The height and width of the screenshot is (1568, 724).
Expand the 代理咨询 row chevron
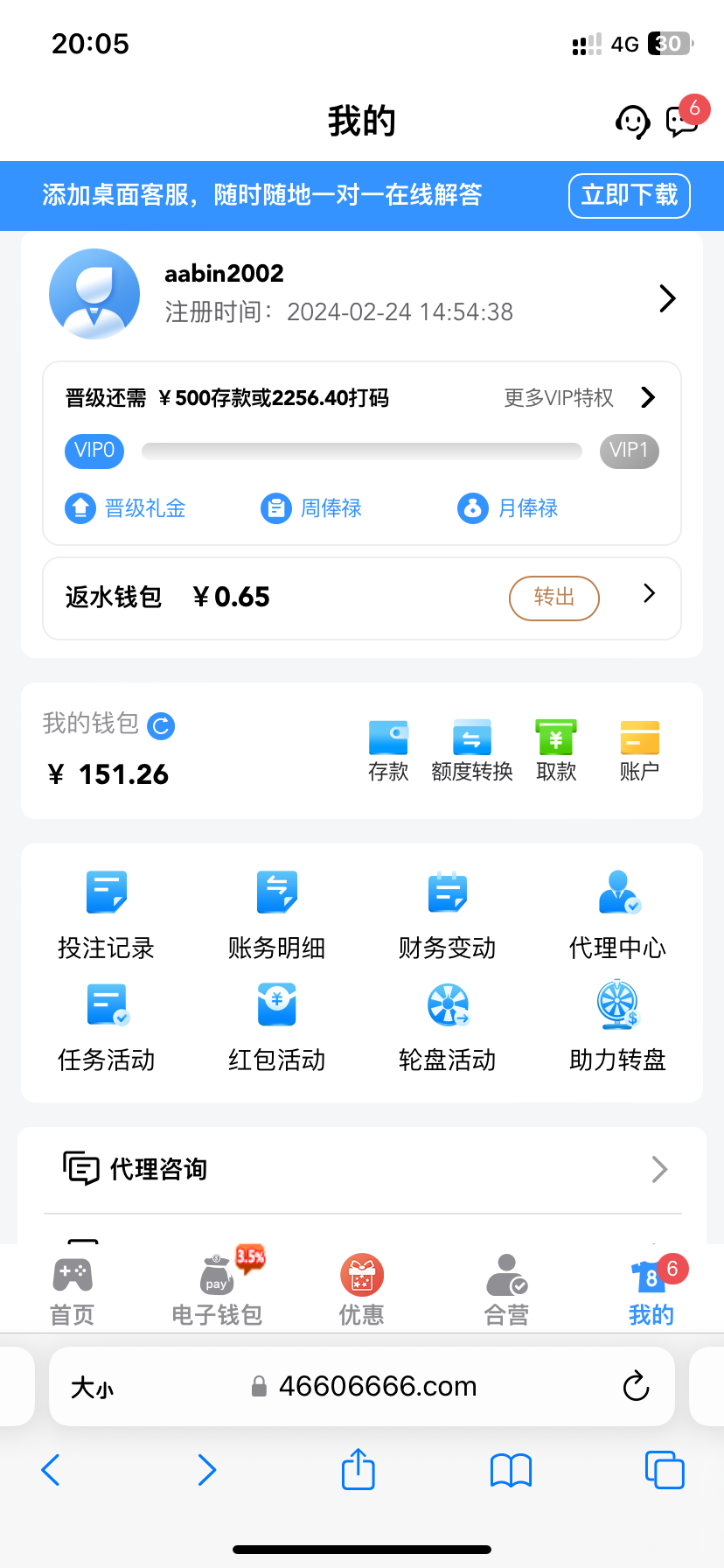click(x=660, y=1169)
